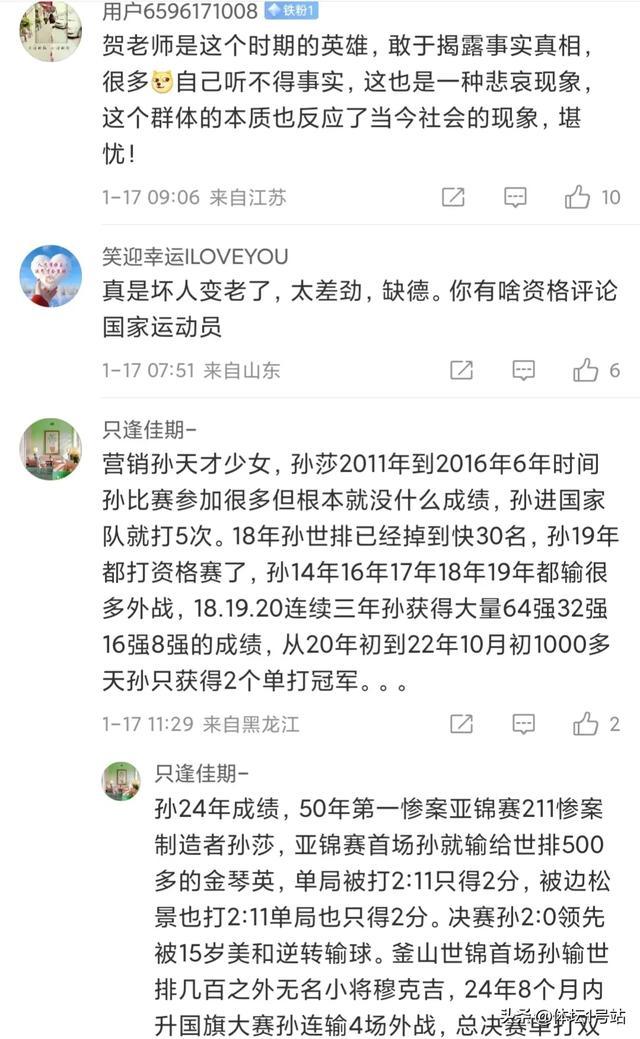Like the comment from 用户6596171008
640x1039 pixels.
[x=577, y=197]
